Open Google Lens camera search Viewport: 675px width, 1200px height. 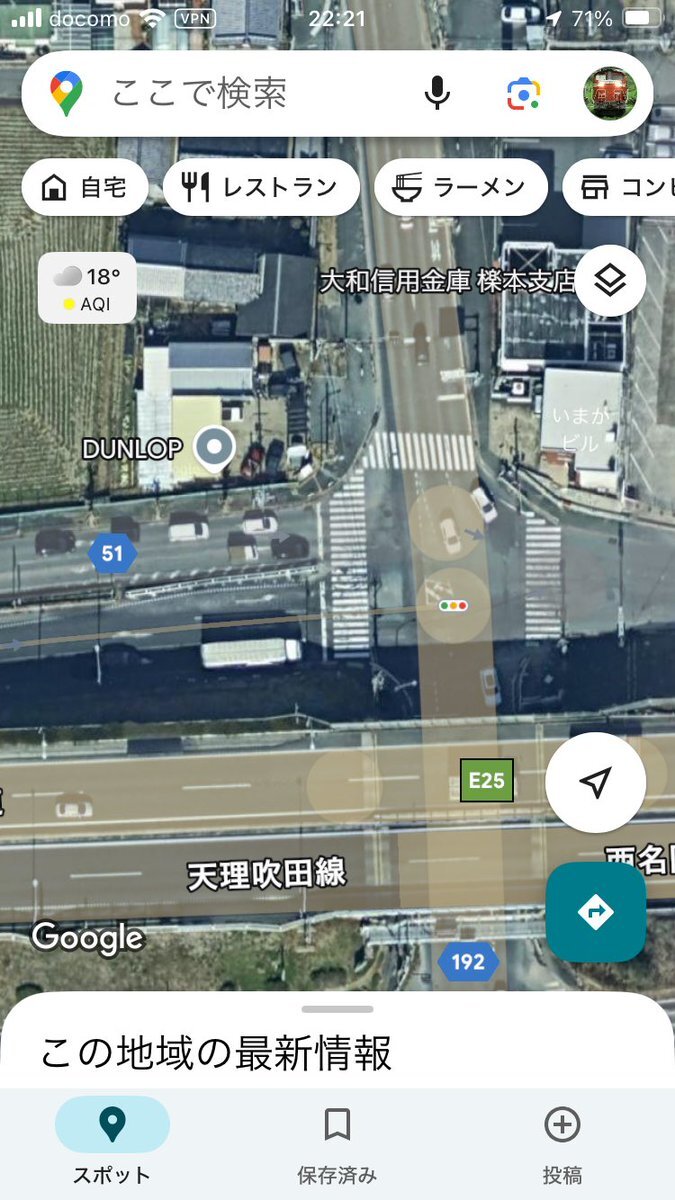(523, 94)
